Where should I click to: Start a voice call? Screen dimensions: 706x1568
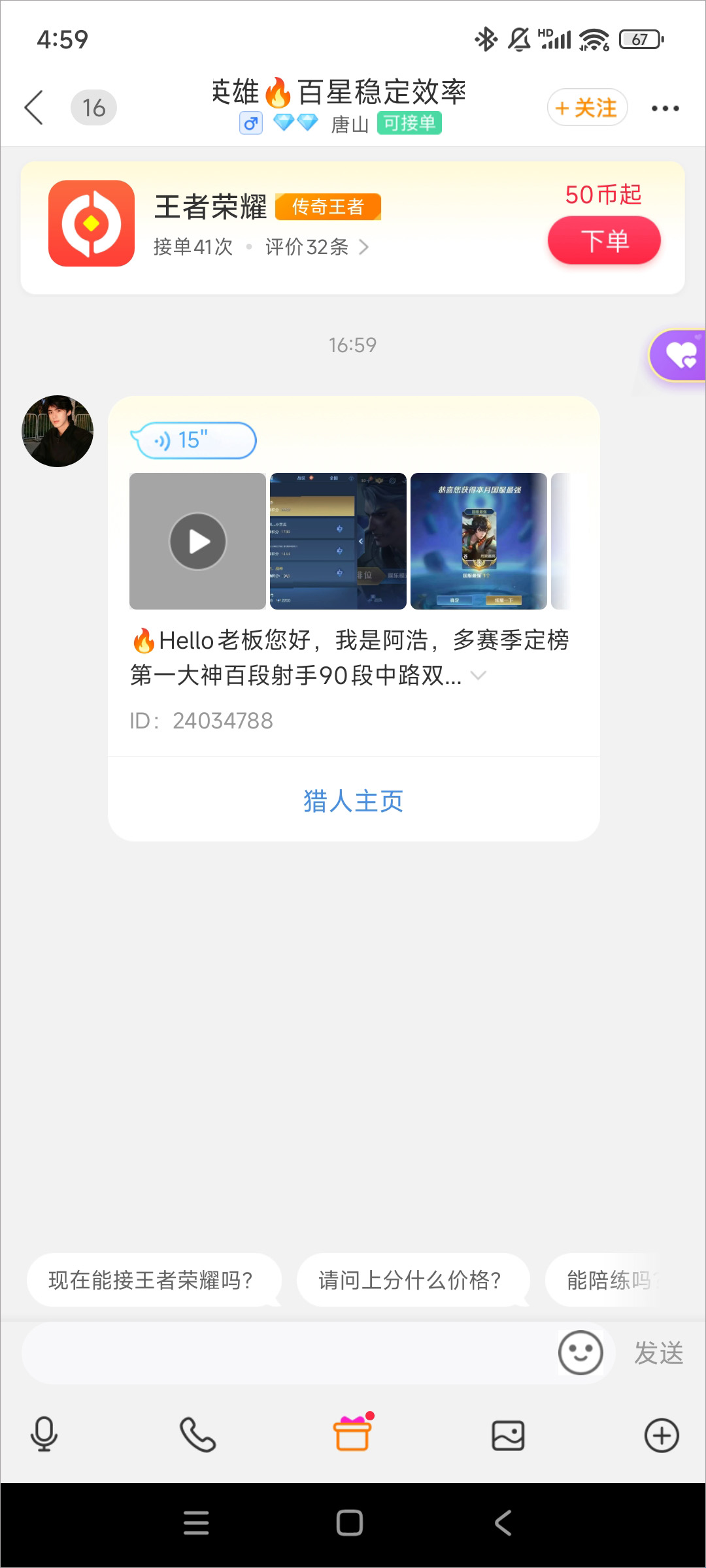(197, 1435)
